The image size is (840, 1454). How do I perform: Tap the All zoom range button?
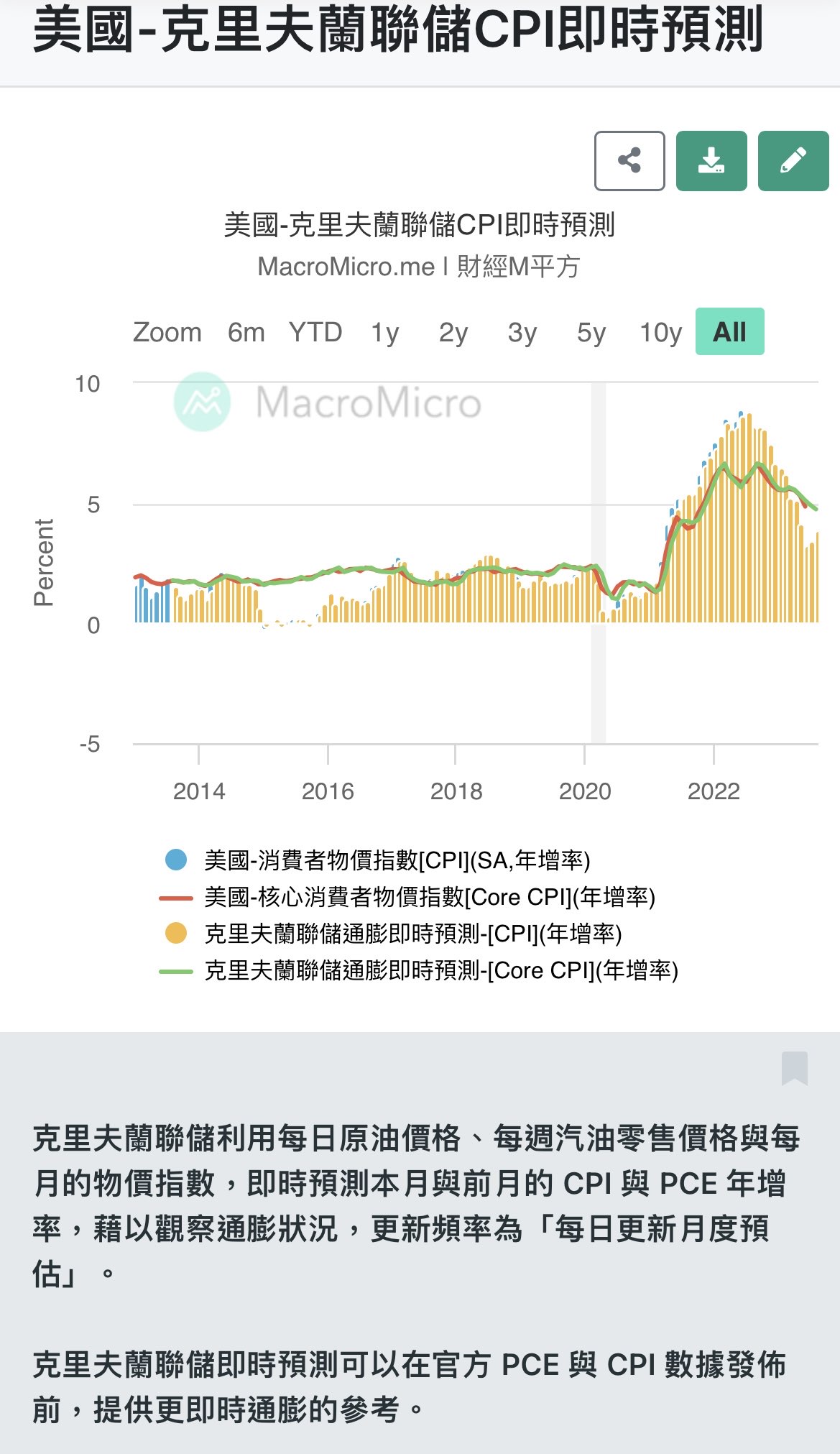point(729,332)
